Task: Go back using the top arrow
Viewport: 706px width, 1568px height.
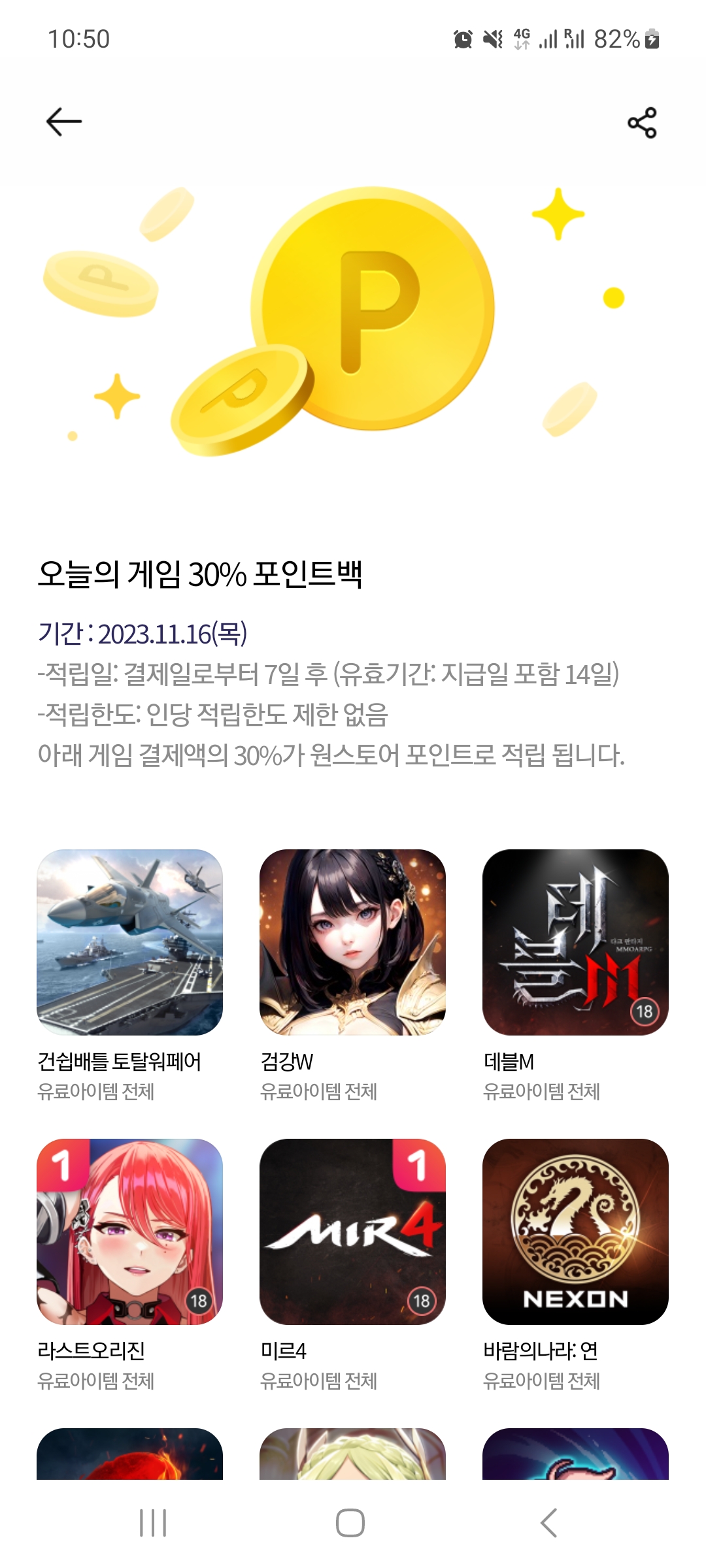Action: pos(64,122)
